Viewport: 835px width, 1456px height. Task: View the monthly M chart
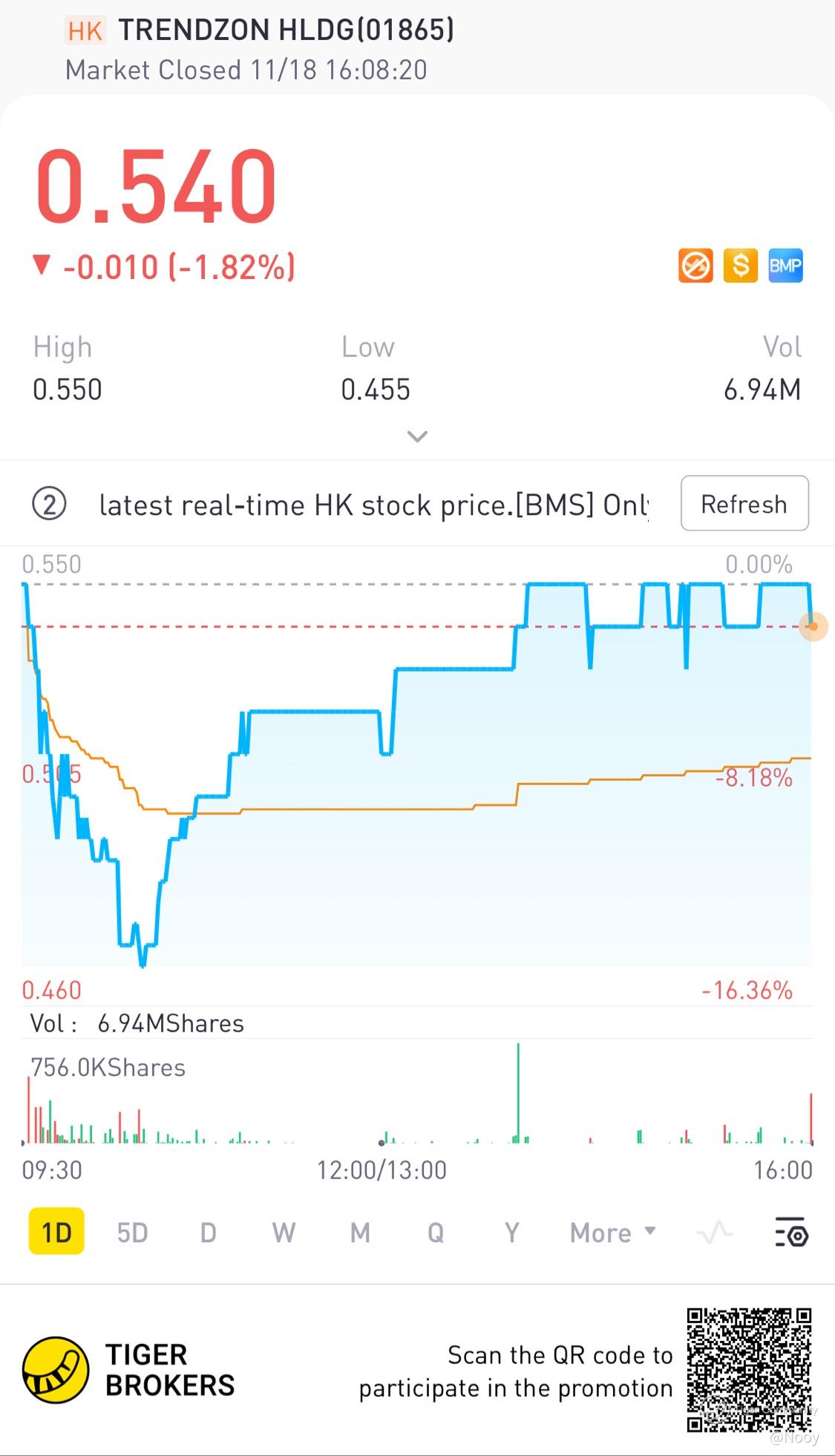tap(360, 1233)
